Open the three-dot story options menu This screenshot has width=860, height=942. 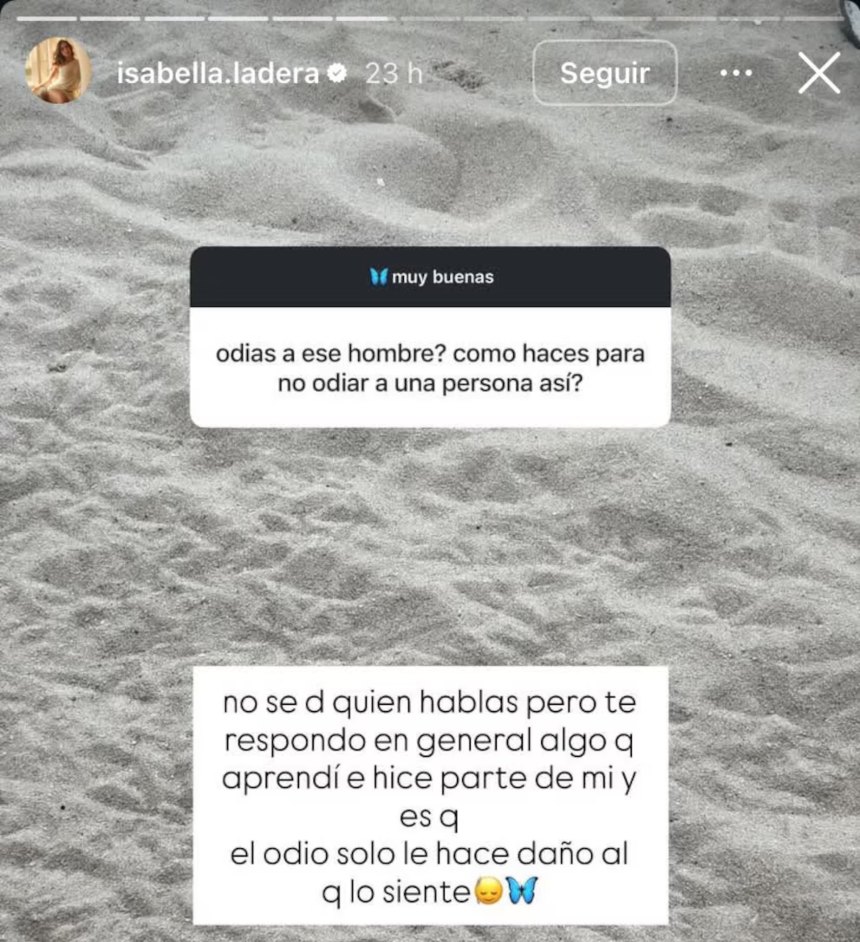pyautogui.click(x=736, y=73)
